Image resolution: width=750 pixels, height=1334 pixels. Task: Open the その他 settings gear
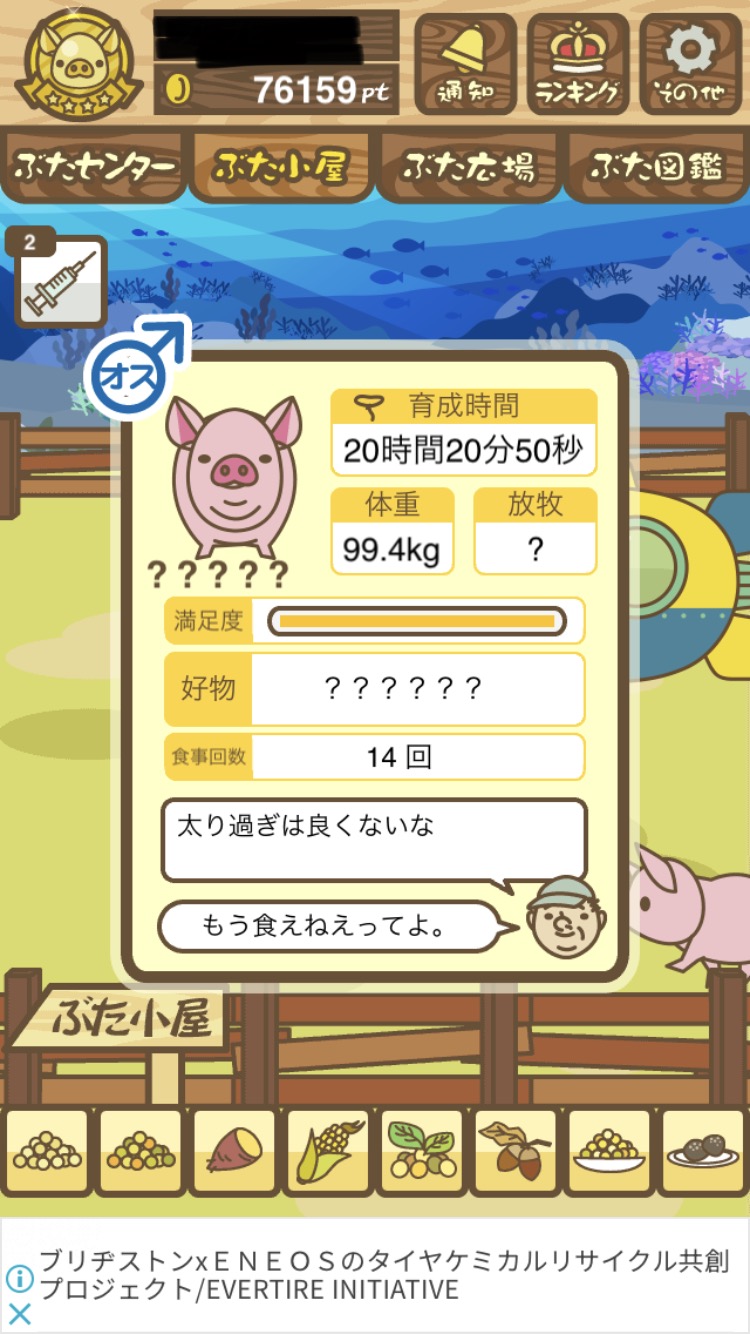click(691, 64)
